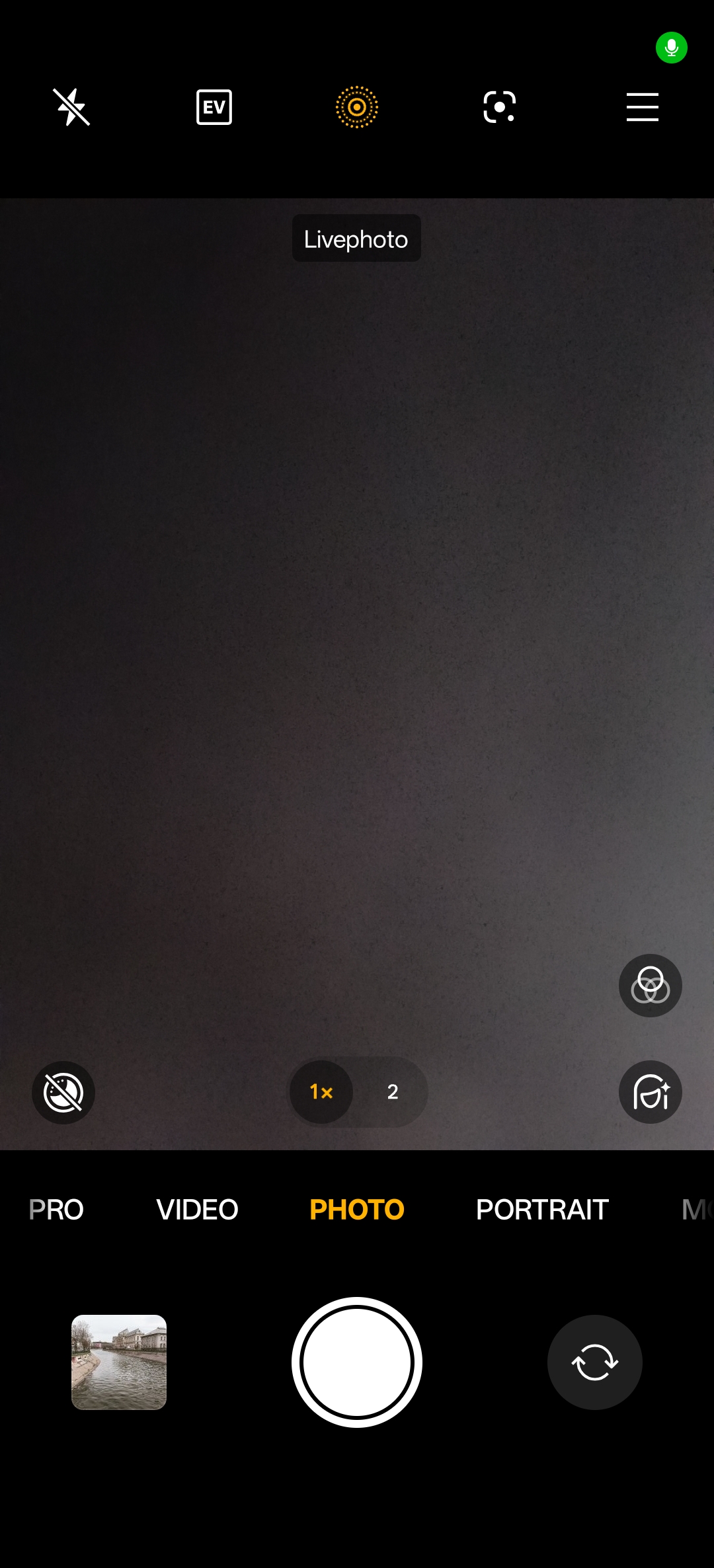The image size is (714, 1568).
Task: Toggle the flash setting
Action: pos(71,107)
